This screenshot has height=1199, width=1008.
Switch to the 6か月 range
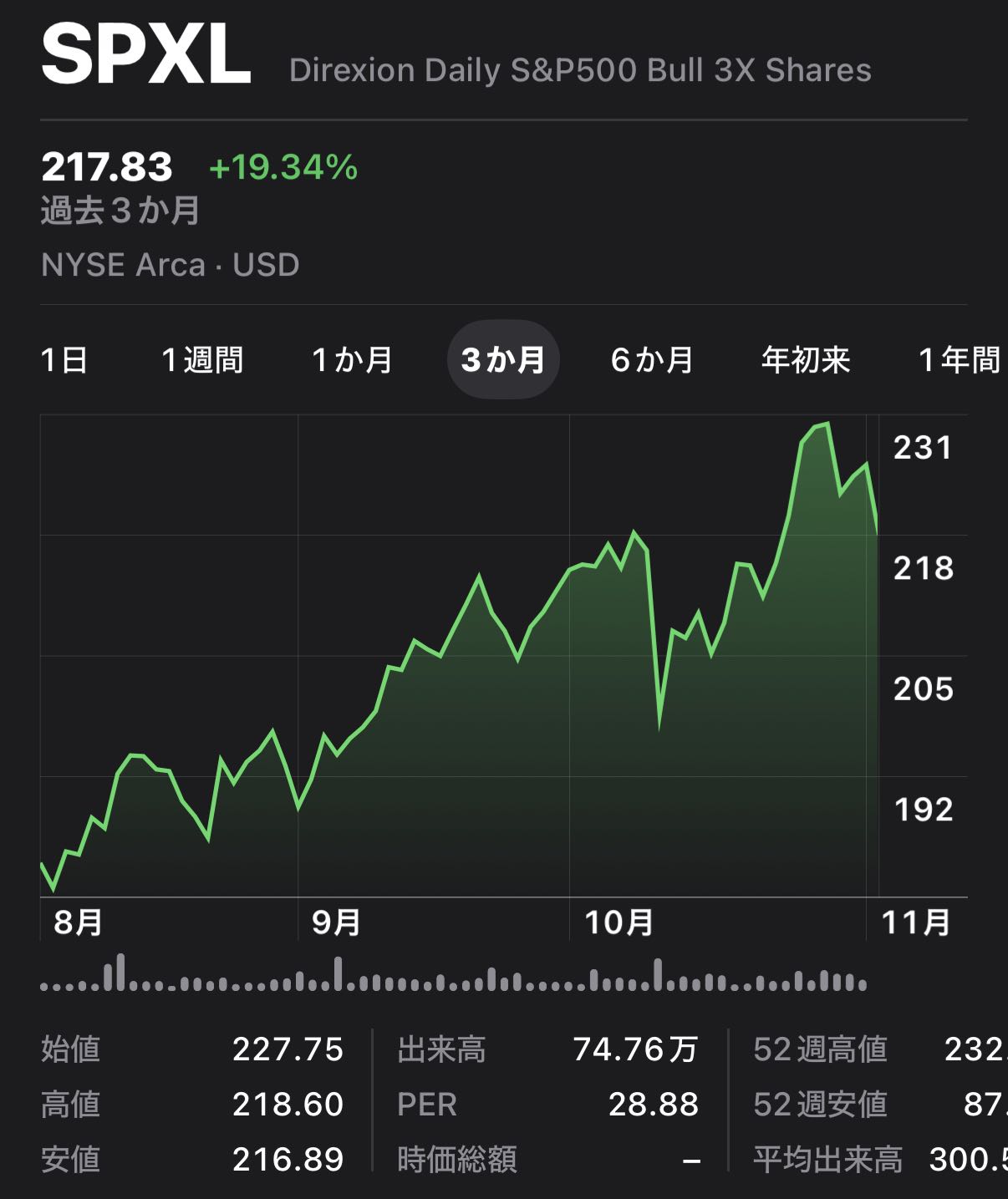(653, 360)
